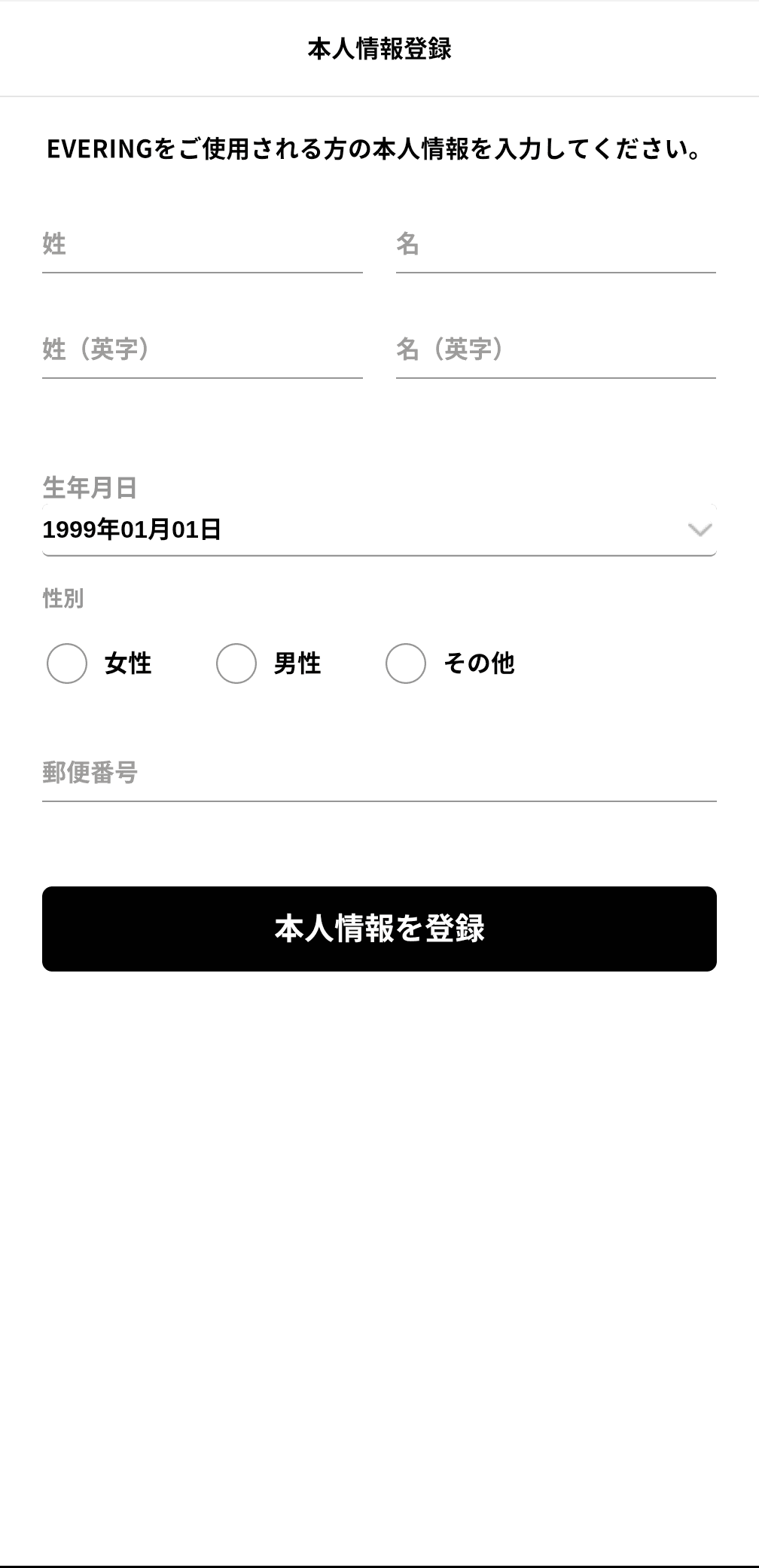
Task: Click the empty radio circle next to 女性
Action: point(67,664)
